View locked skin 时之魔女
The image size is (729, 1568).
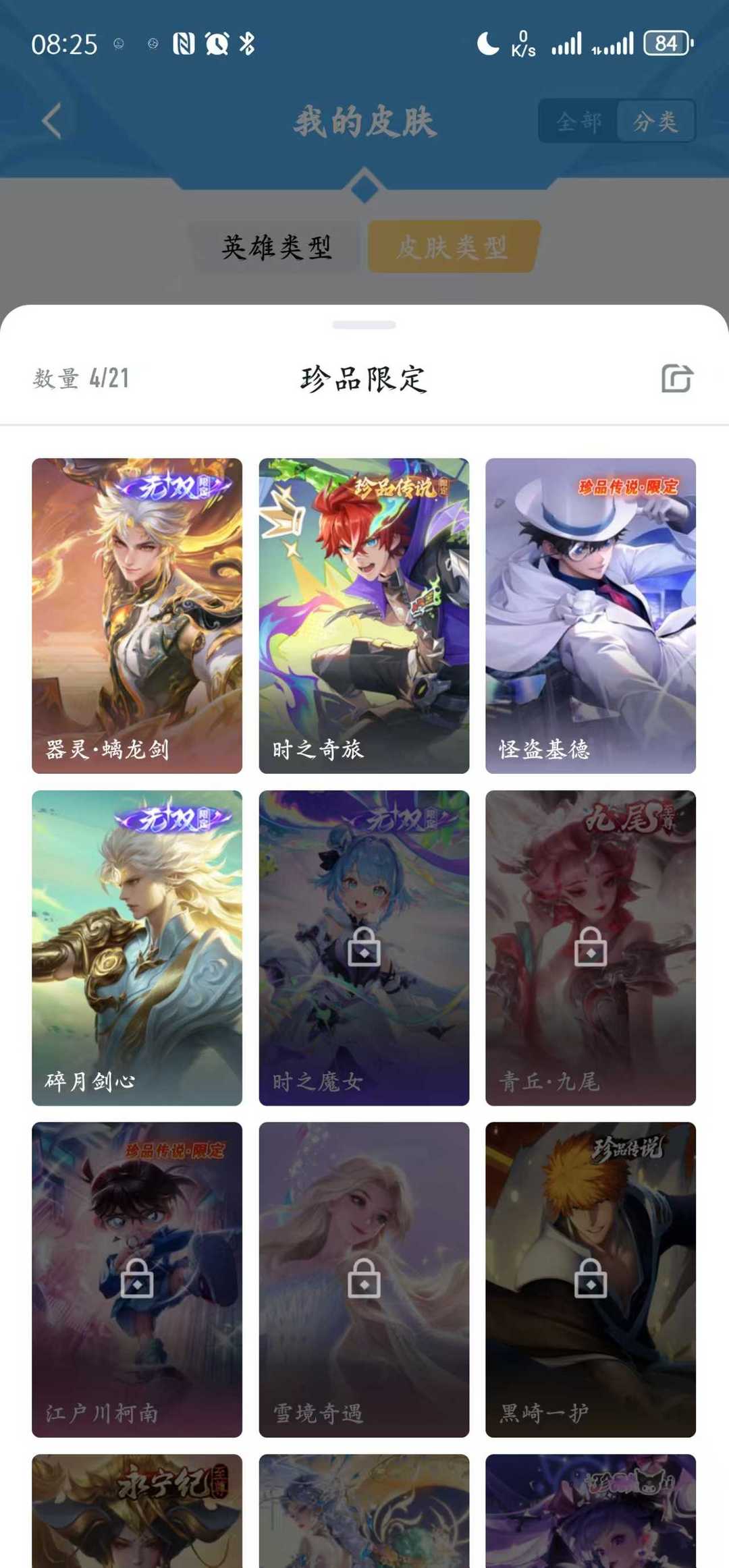coord(364,948)
